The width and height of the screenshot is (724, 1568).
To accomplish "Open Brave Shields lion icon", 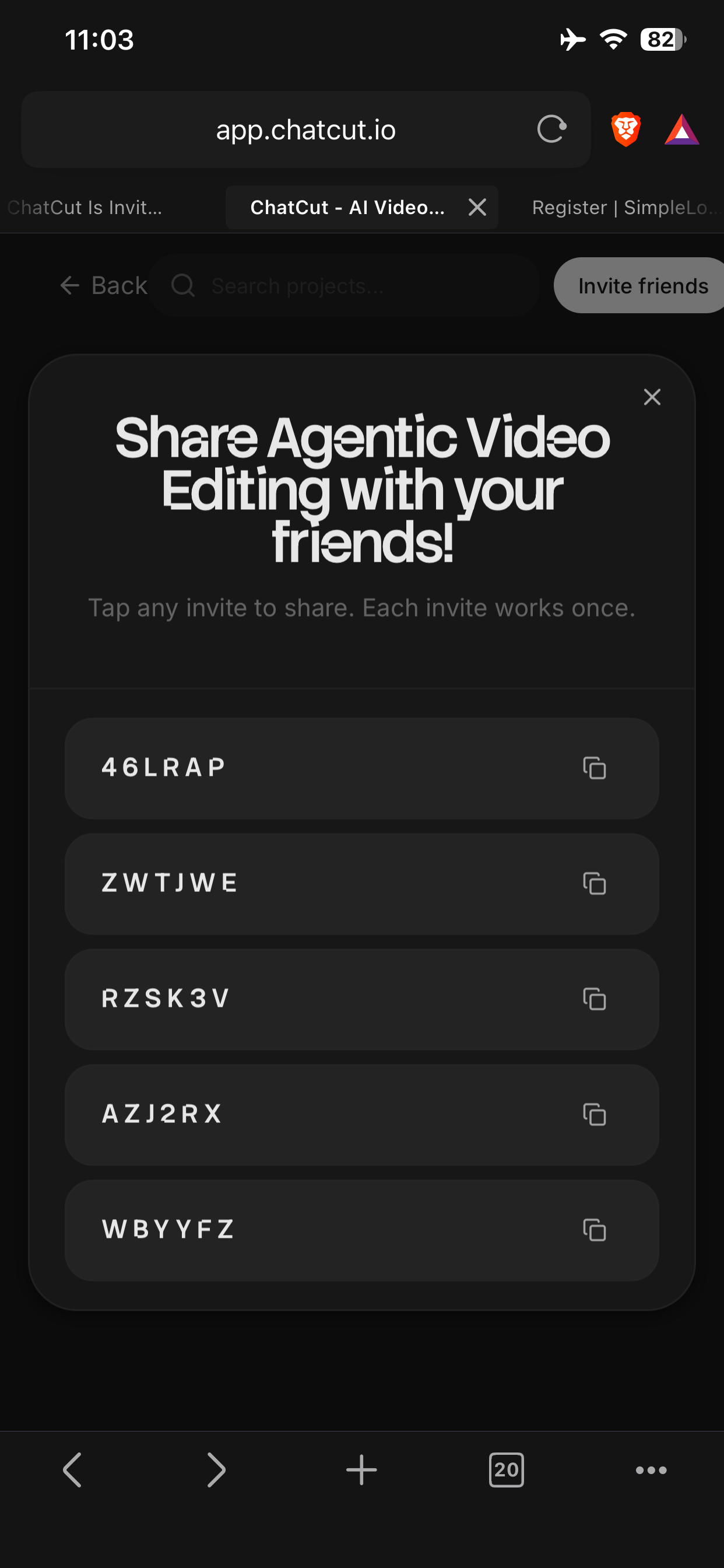I will pos(625,129).
